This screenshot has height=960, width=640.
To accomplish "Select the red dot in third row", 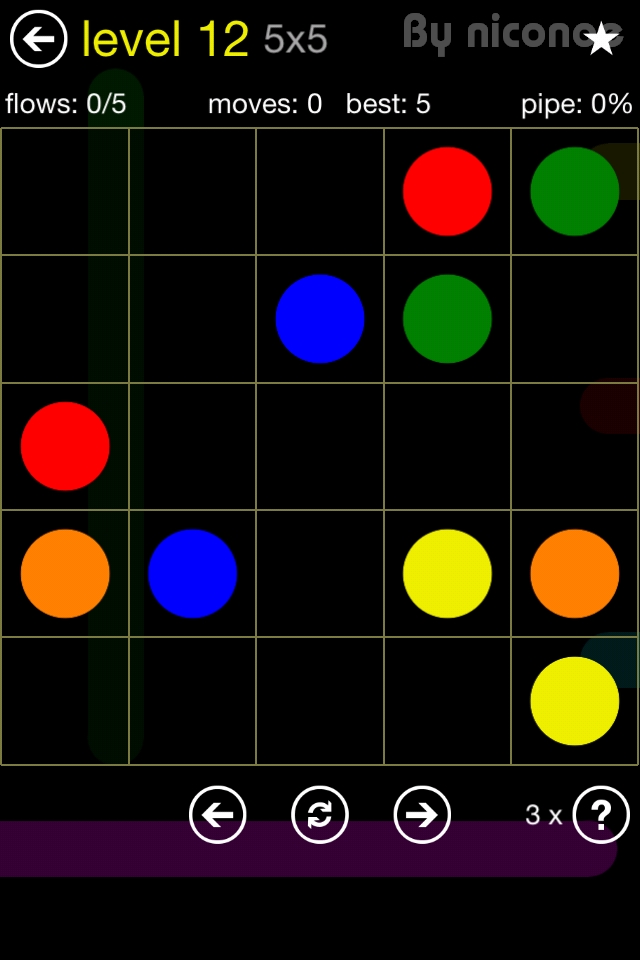I will pyautogui.click(x=65, y=446).
